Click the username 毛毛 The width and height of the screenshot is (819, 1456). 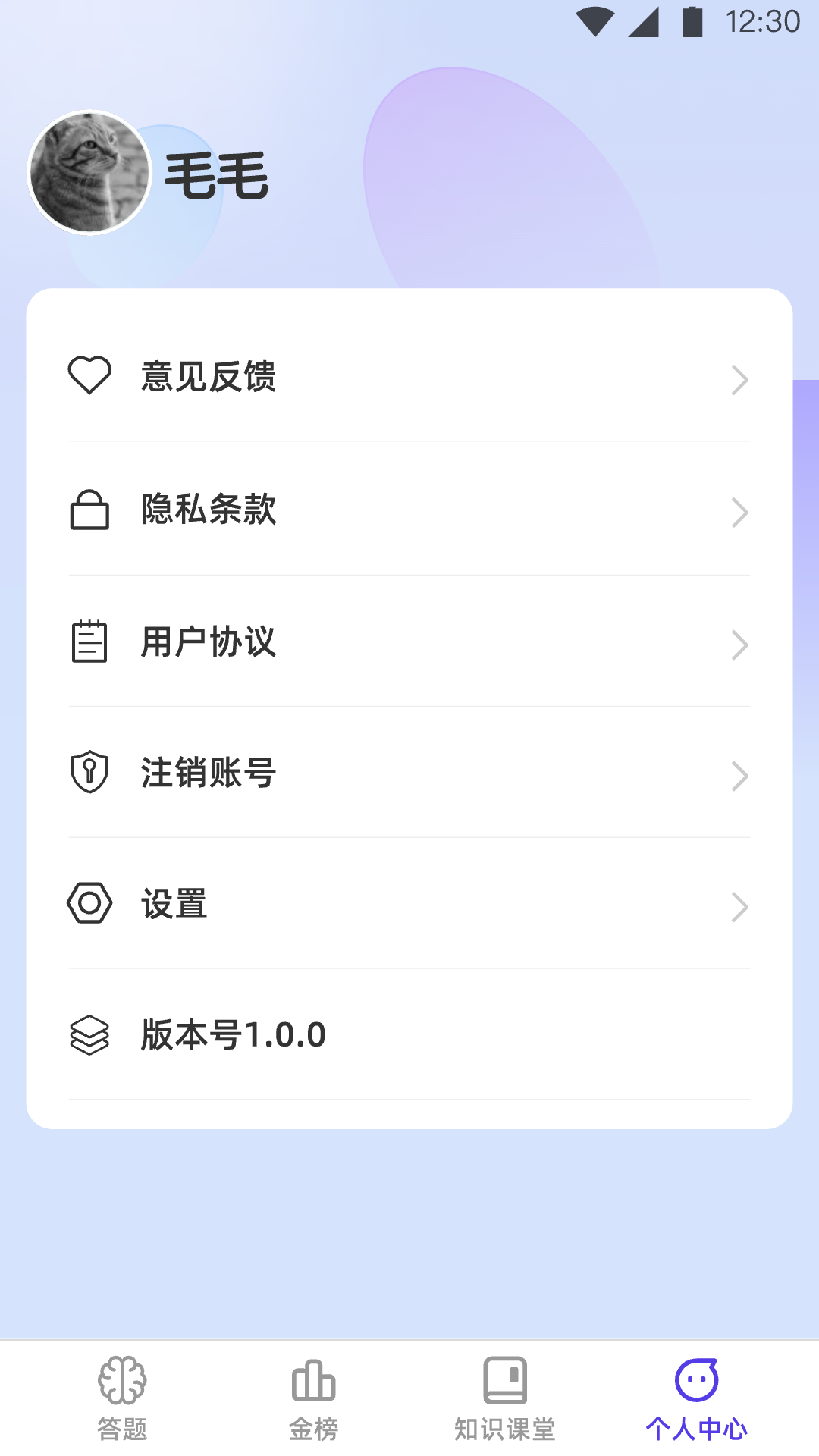pyautogui.click(x=216, y=178)
